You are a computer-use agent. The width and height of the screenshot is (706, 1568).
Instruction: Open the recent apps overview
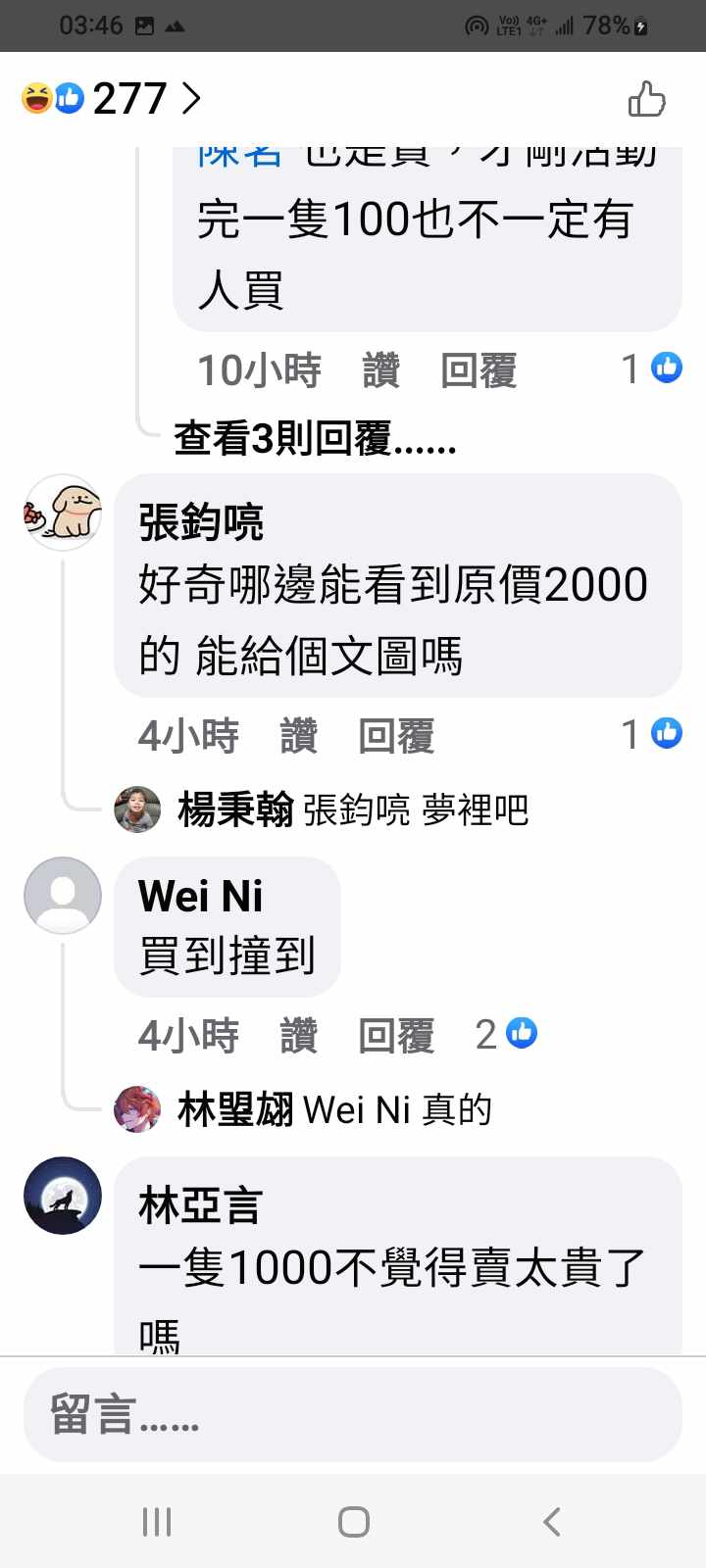click(x=157, y=1522)
